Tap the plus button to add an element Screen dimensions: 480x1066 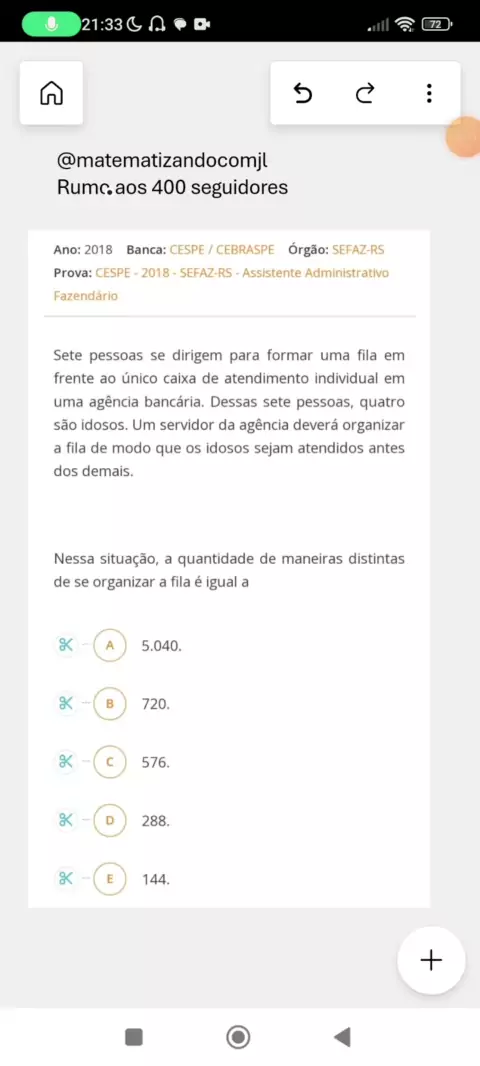coord(431,960)
